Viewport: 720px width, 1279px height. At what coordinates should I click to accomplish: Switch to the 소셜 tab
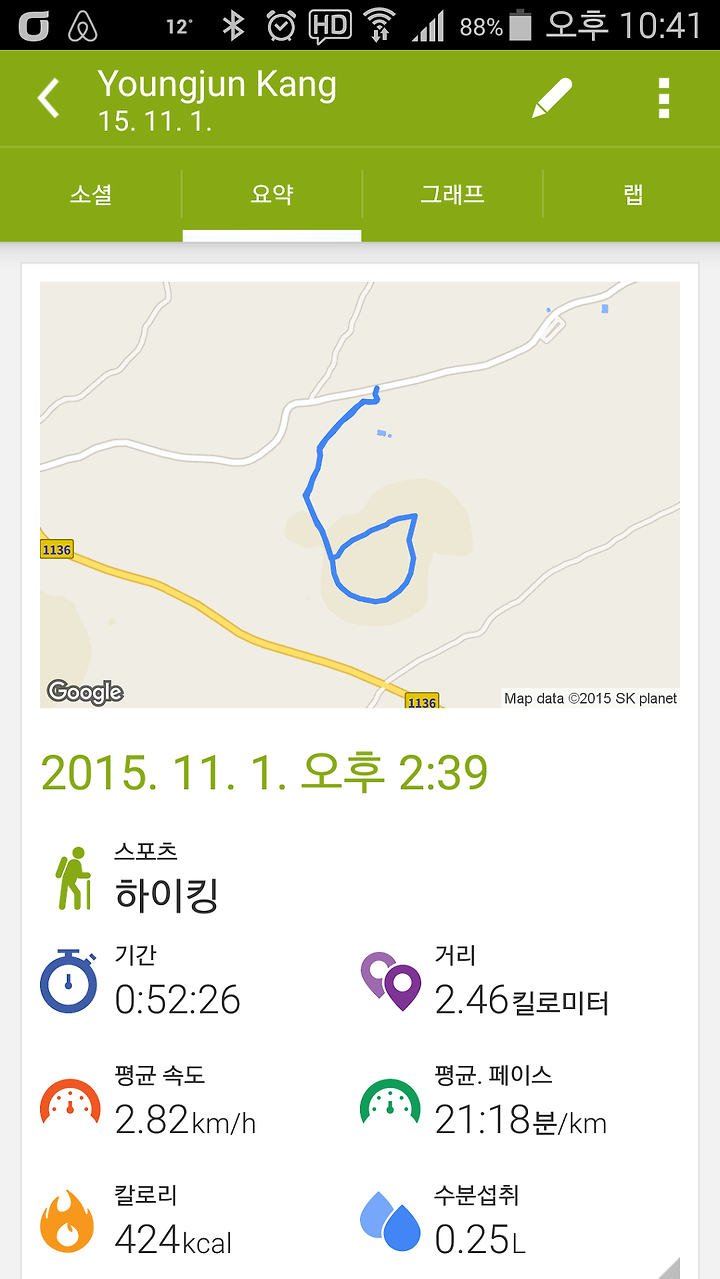[91, 195]
